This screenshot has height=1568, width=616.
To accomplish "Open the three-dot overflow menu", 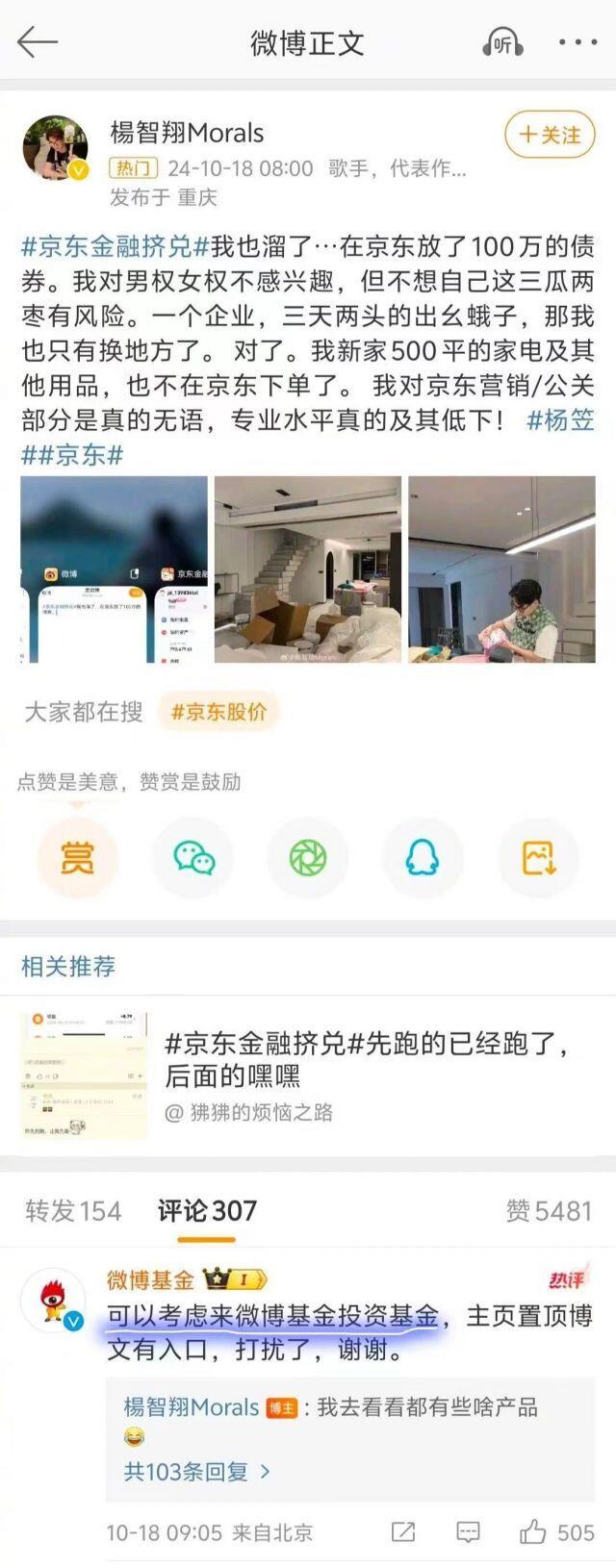I will [x=577, y=42].
